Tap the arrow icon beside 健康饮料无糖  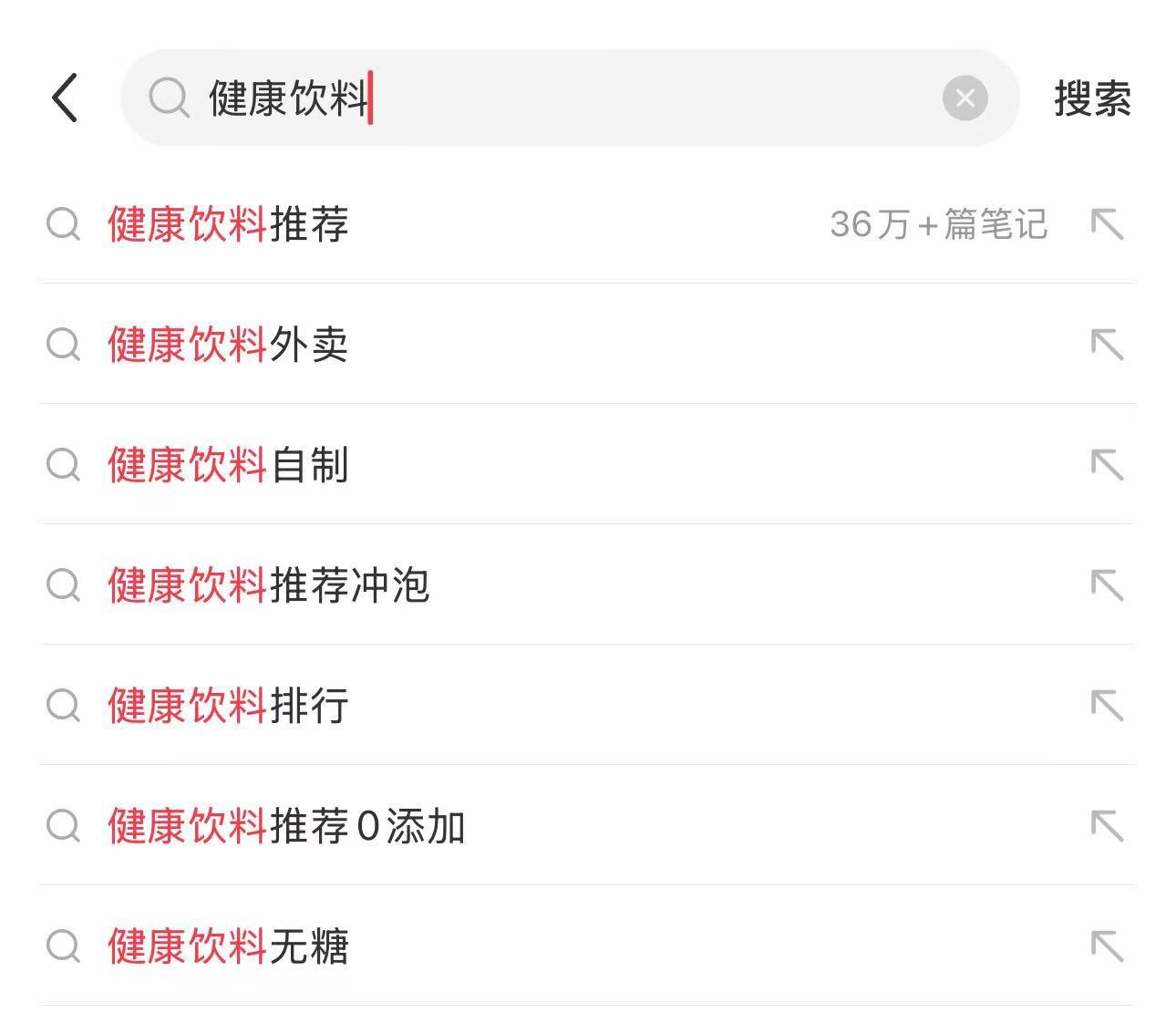coord(1107,946)
